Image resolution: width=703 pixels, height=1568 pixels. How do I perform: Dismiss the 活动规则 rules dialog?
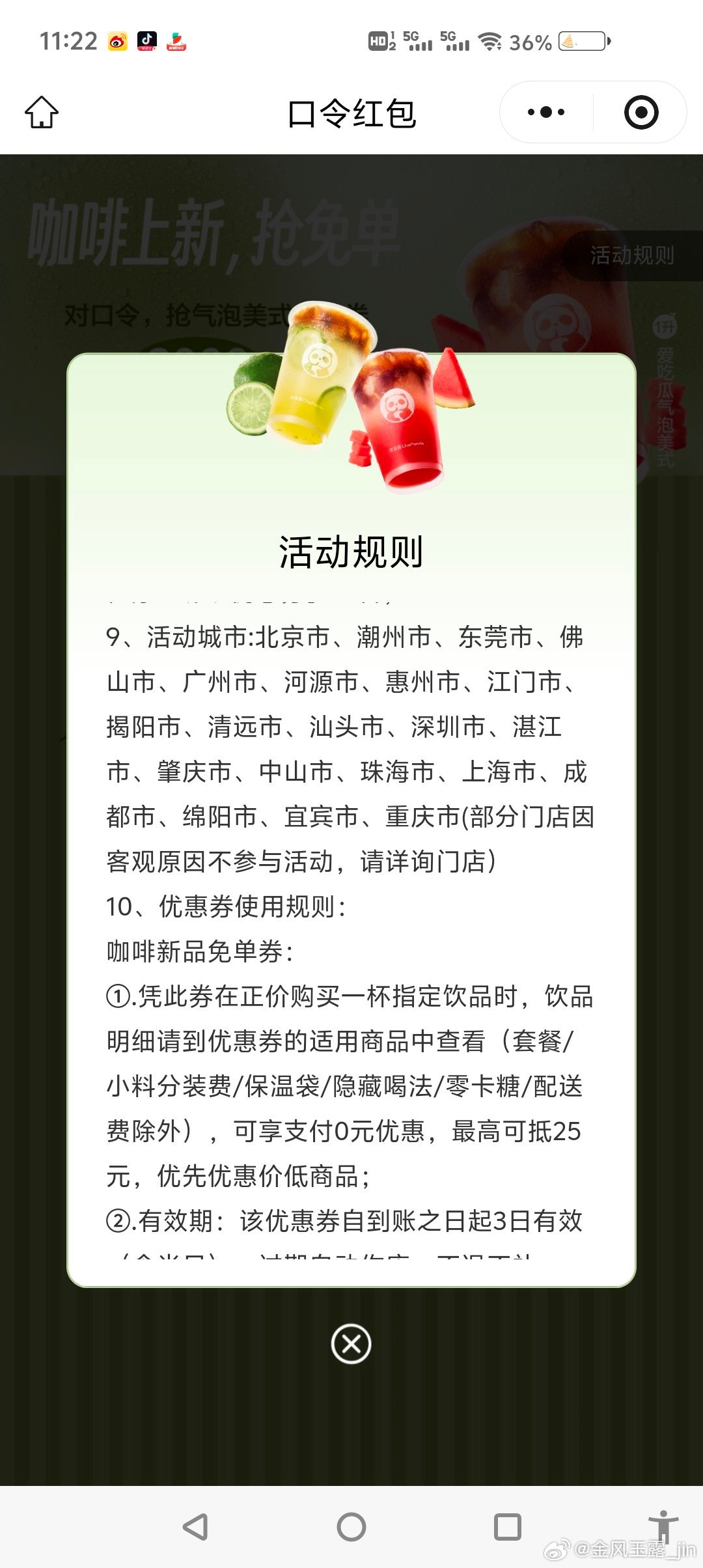coord(351,1343)
